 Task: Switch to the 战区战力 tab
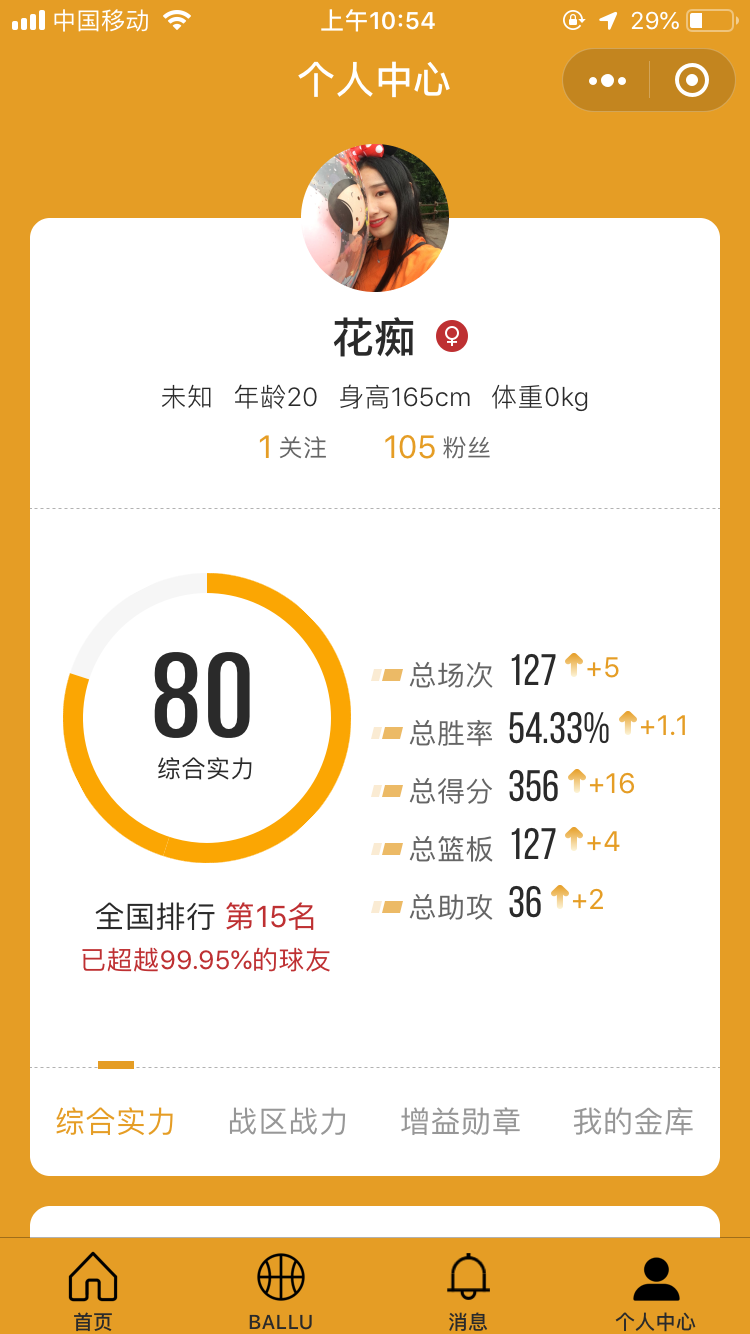pyautogui.click(x=288, y=1121)
